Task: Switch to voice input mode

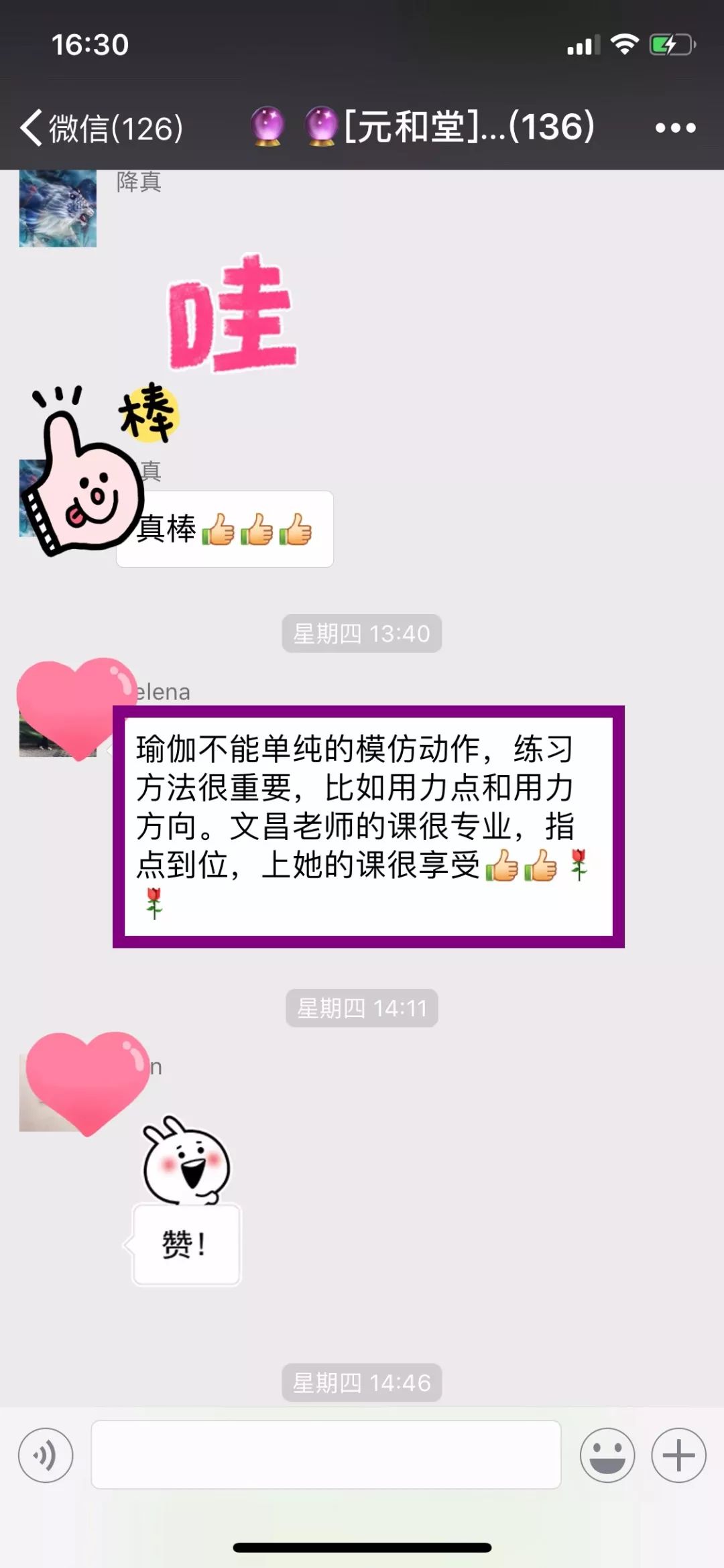Action: (x=44, y=1455)
